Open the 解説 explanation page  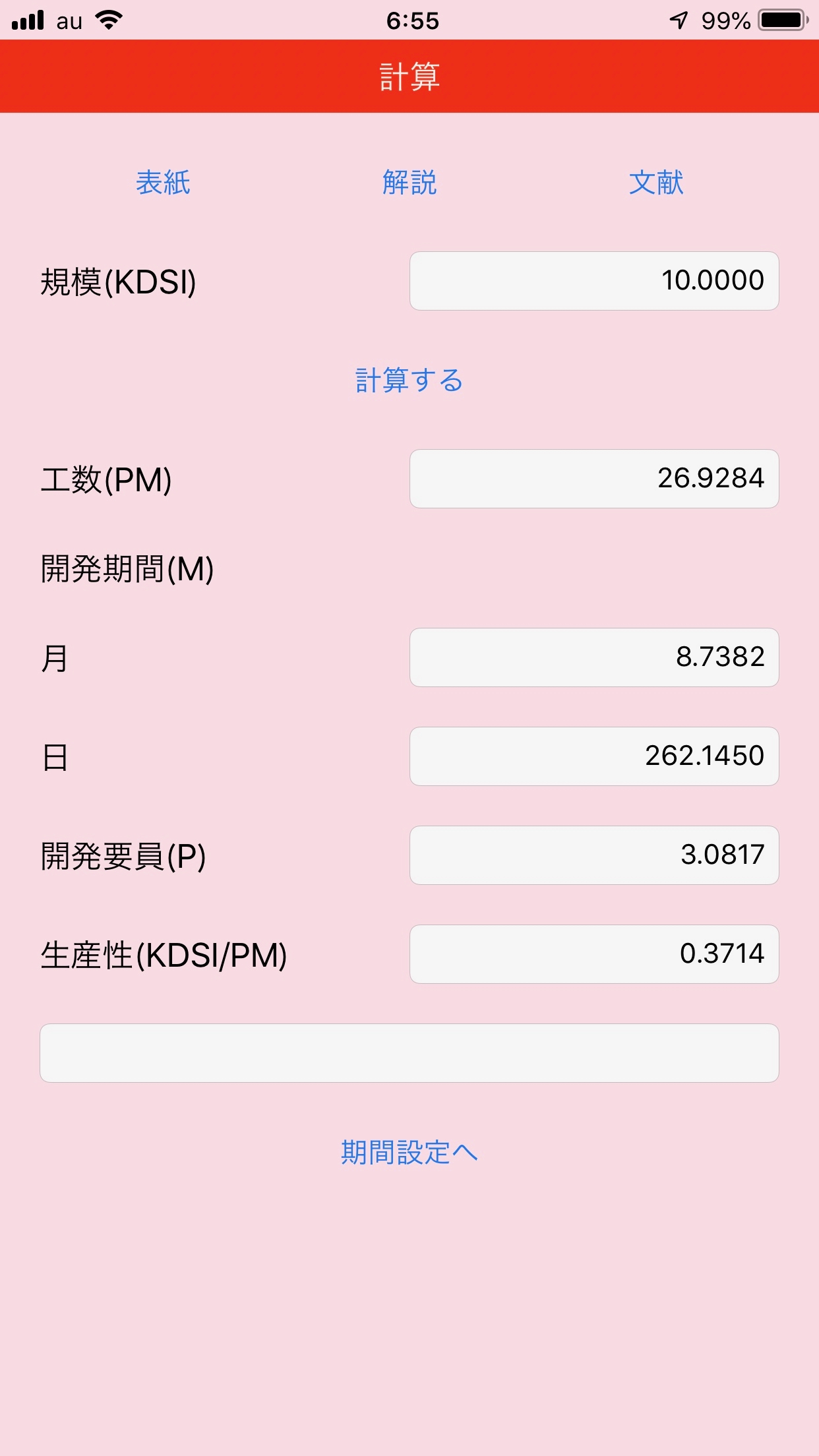click(x=409, y=183)
